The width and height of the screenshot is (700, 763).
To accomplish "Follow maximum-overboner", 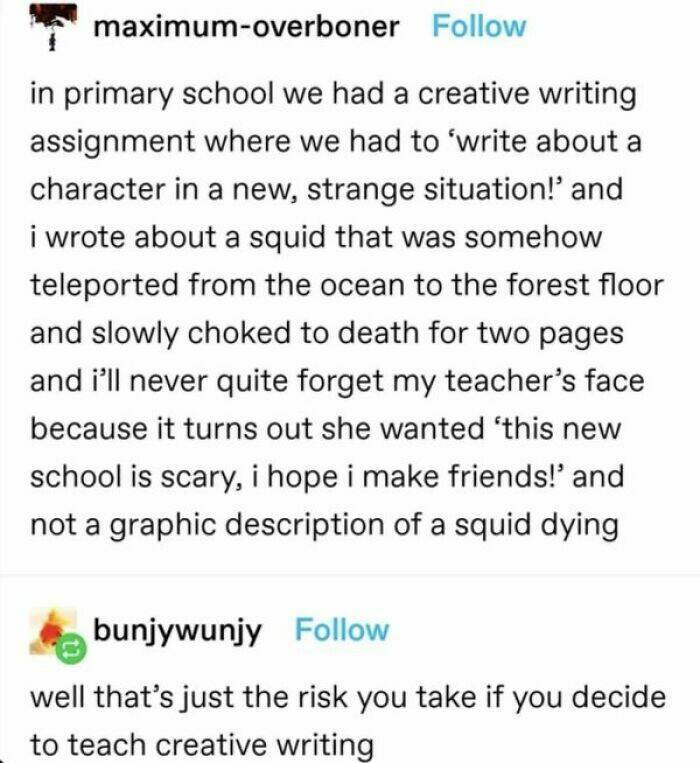I will (x=478, y=27).
